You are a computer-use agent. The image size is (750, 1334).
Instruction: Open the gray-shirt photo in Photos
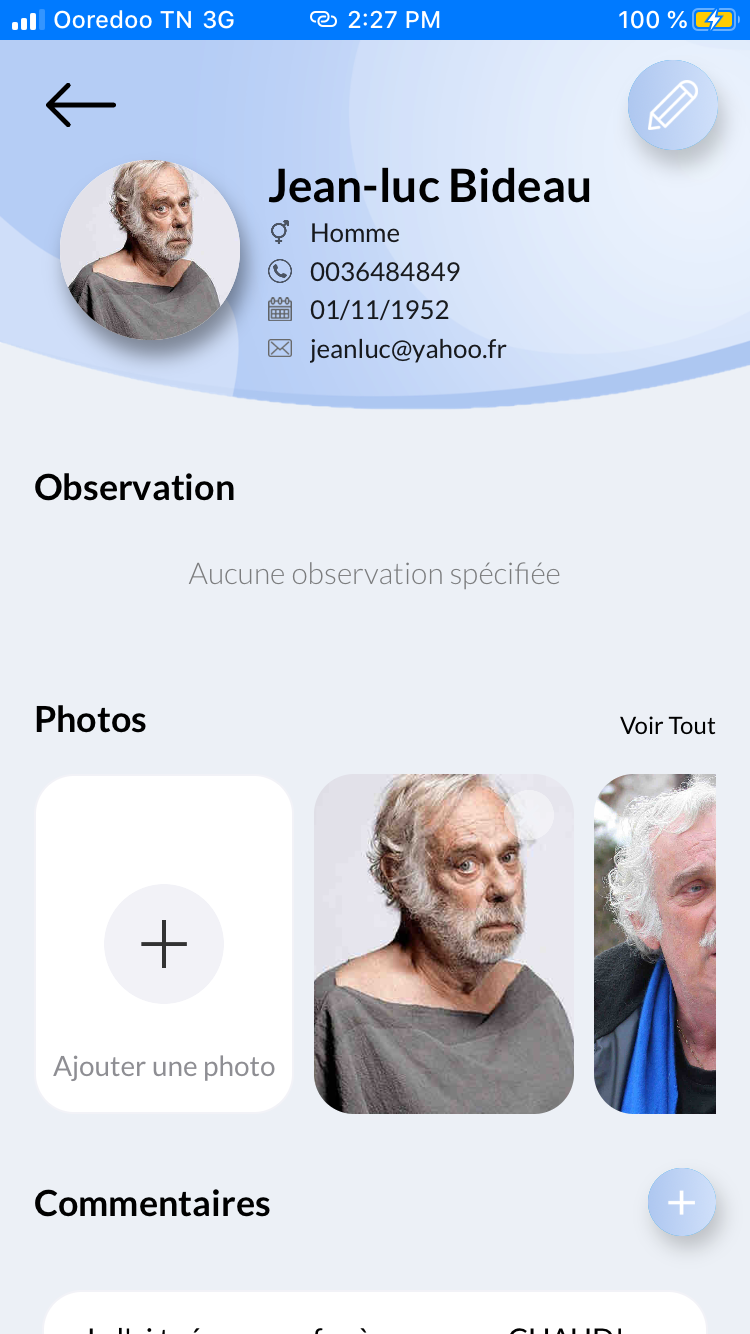[444, 944]
